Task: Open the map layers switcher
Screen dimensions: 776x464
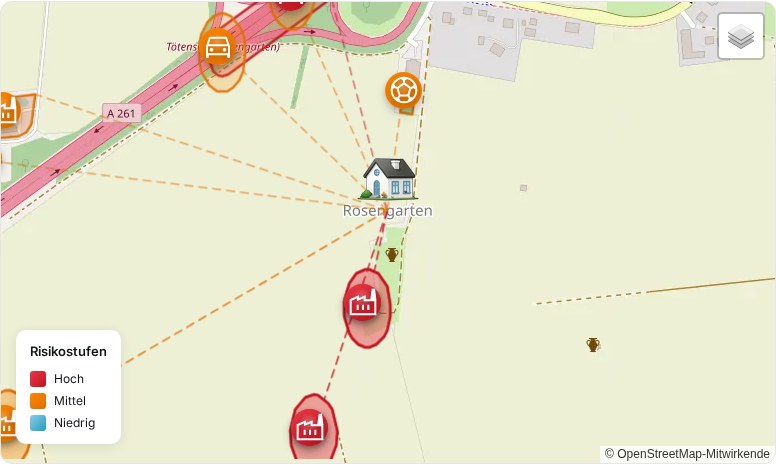Action: (x=741, y=37)
